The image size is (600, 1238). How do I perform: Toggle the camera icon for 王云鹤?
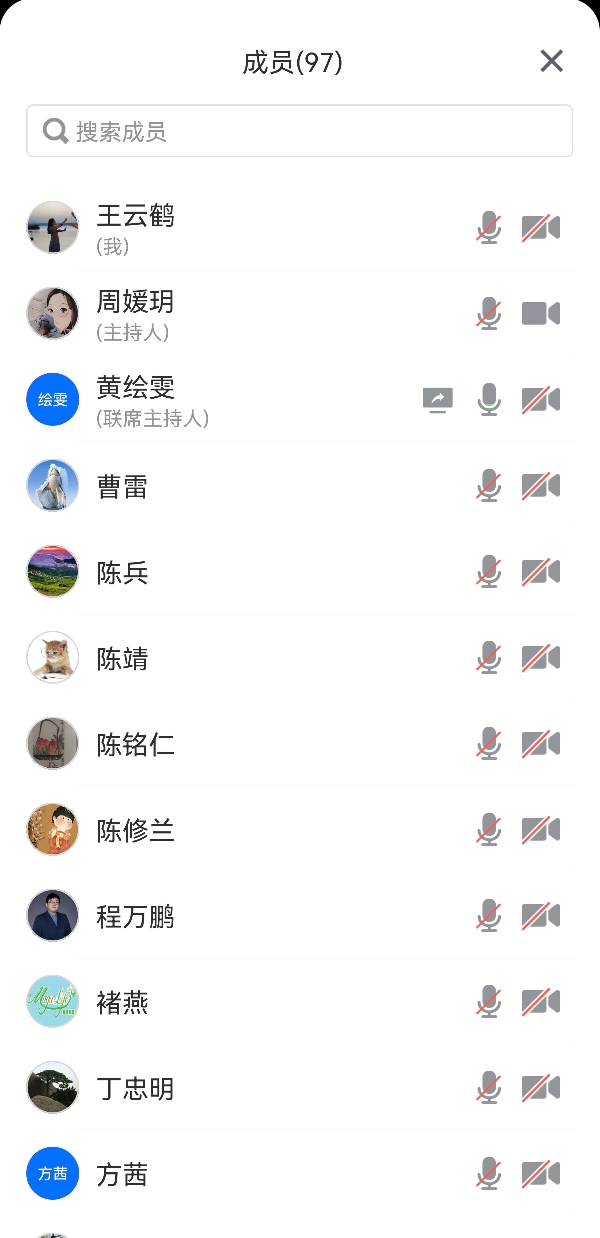541,228
